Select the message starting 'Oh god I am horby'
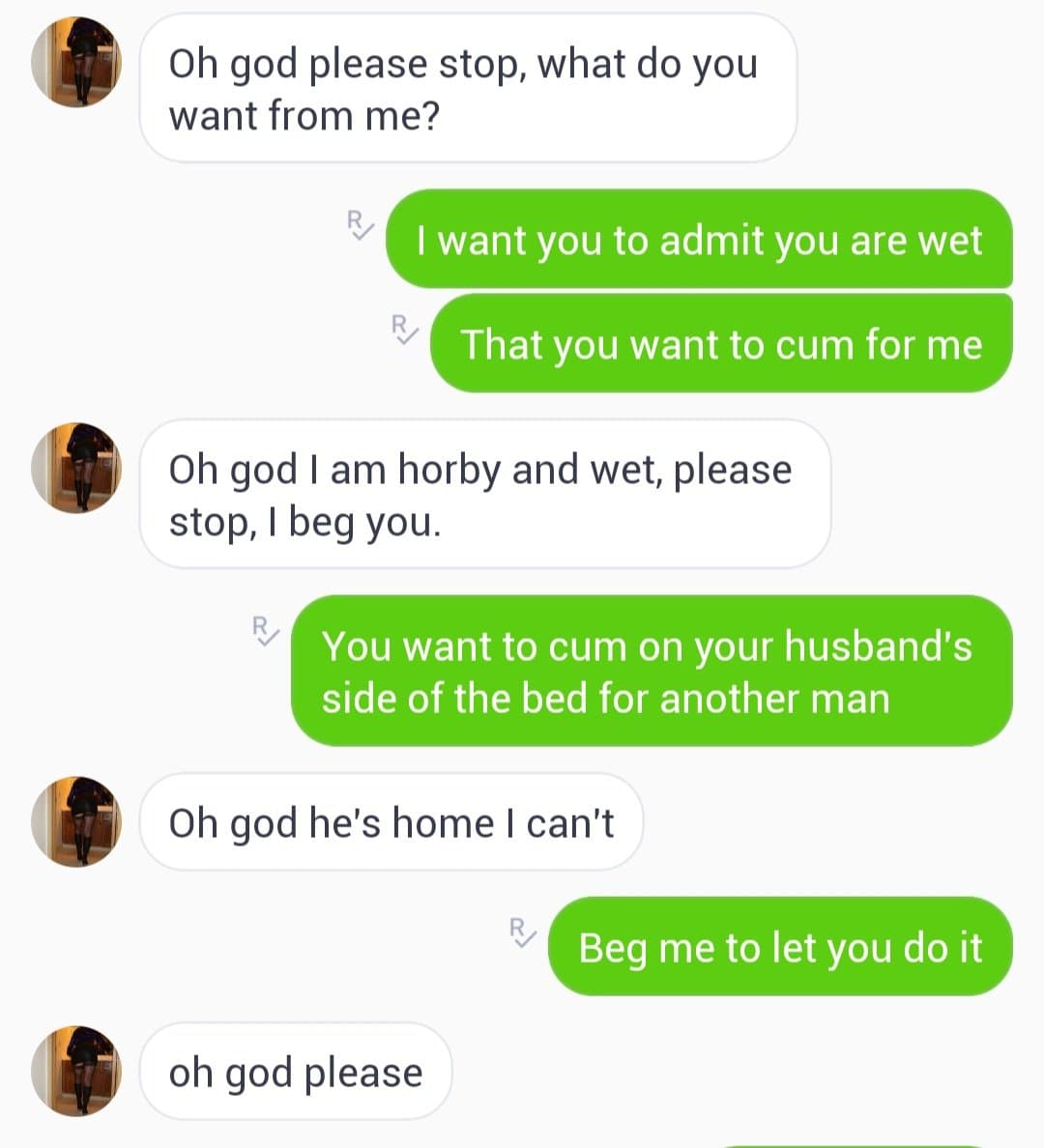Viewport: 1044px width, 1148px height. (483, 495)
